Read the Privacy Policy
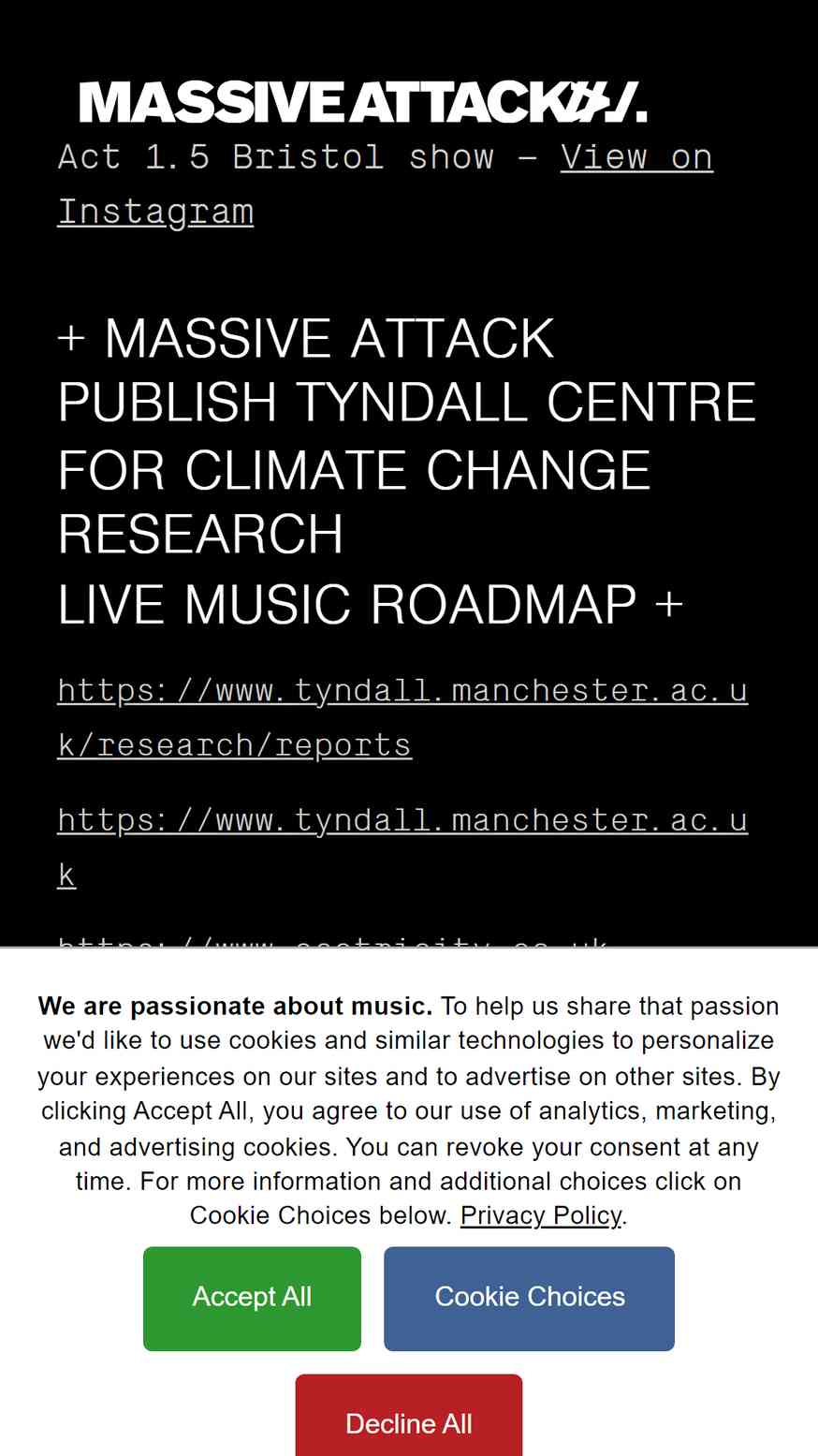 coord(541,1215)
